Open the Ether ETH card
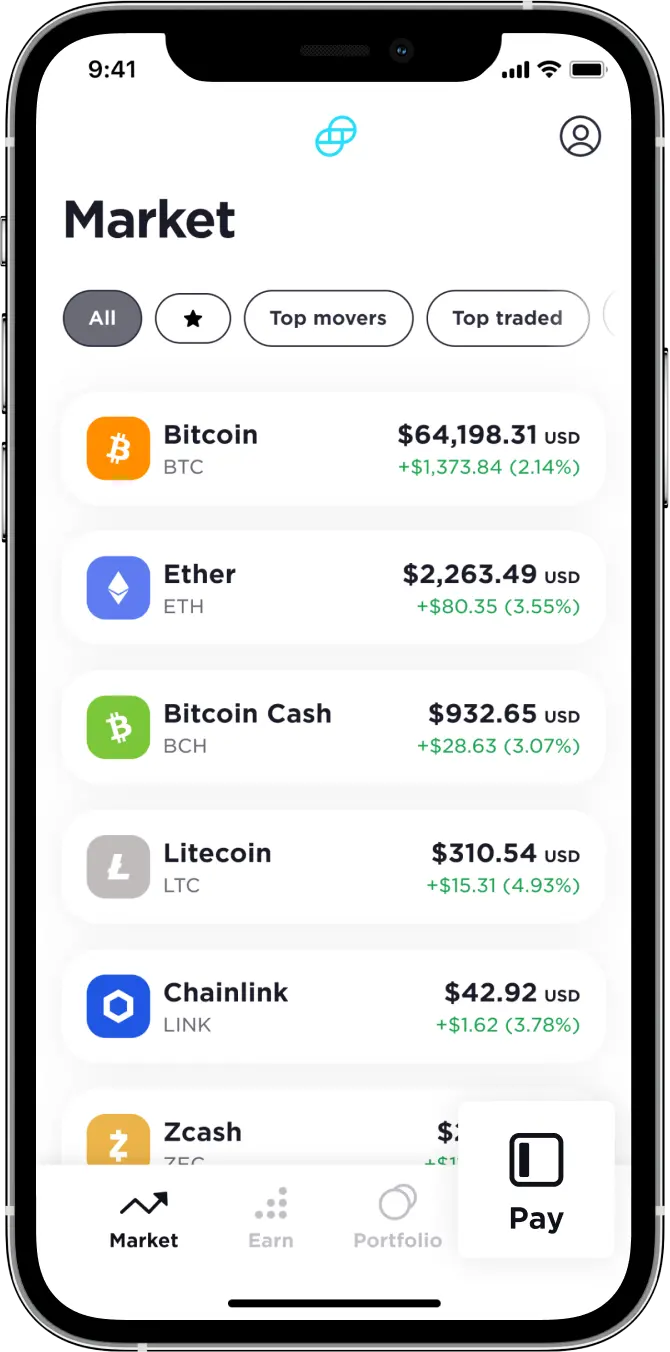The width and height of the screenshot is (670, 1352). tap(333, 588)
